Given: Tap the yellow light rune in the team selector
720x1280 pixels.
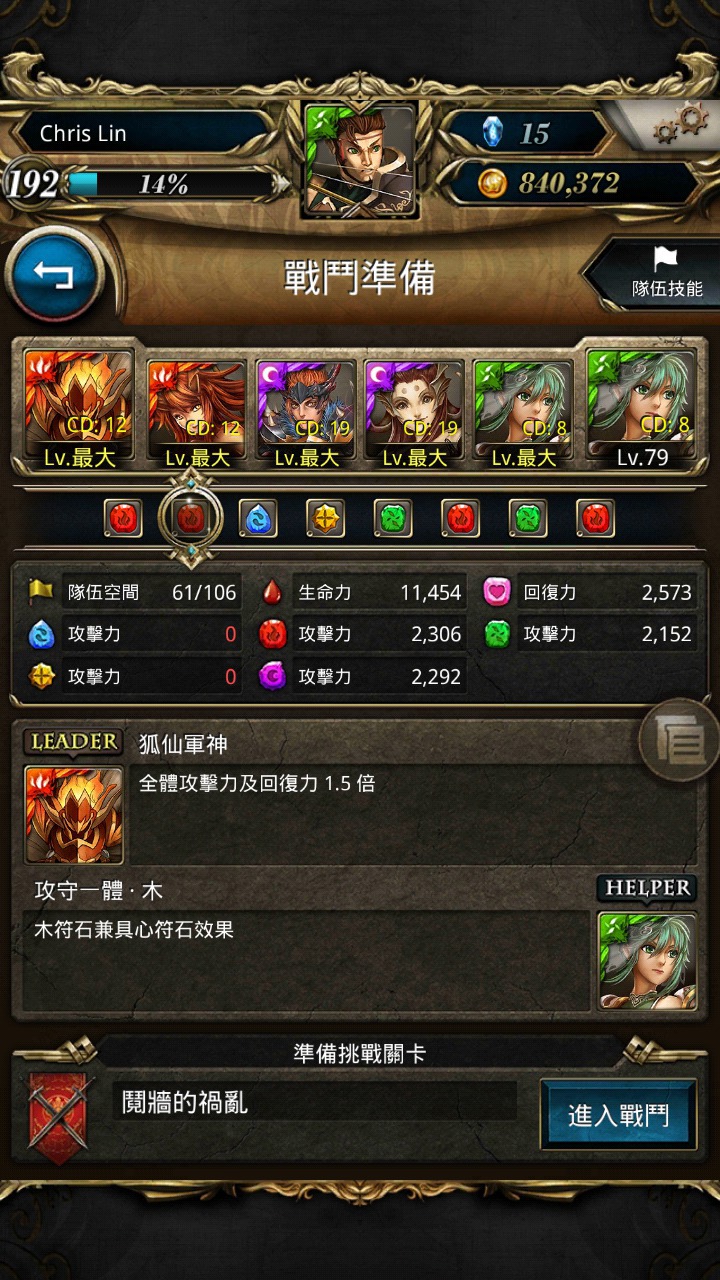Looking at the screenshot, I should pos(325,518).
